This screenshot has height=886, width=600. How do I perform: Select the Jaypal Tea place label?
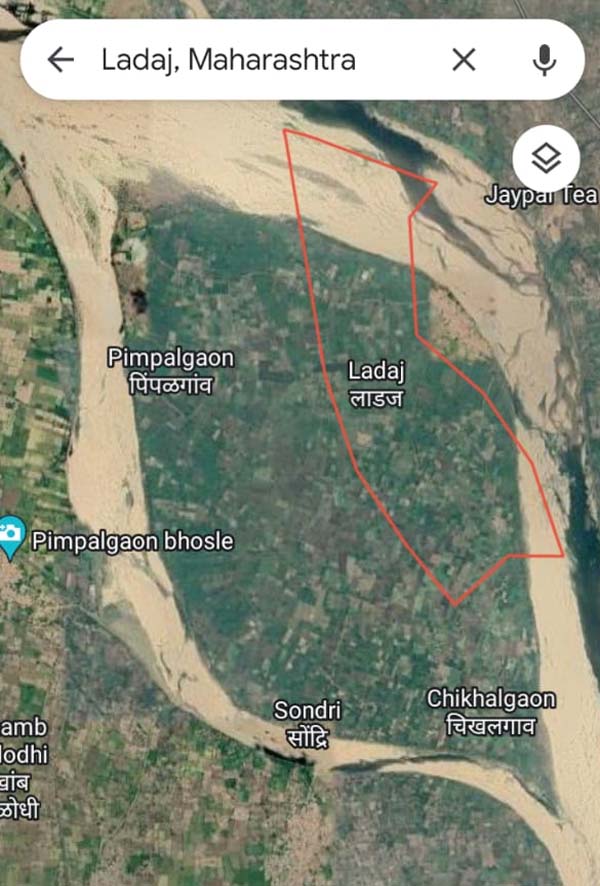[541, 196]
